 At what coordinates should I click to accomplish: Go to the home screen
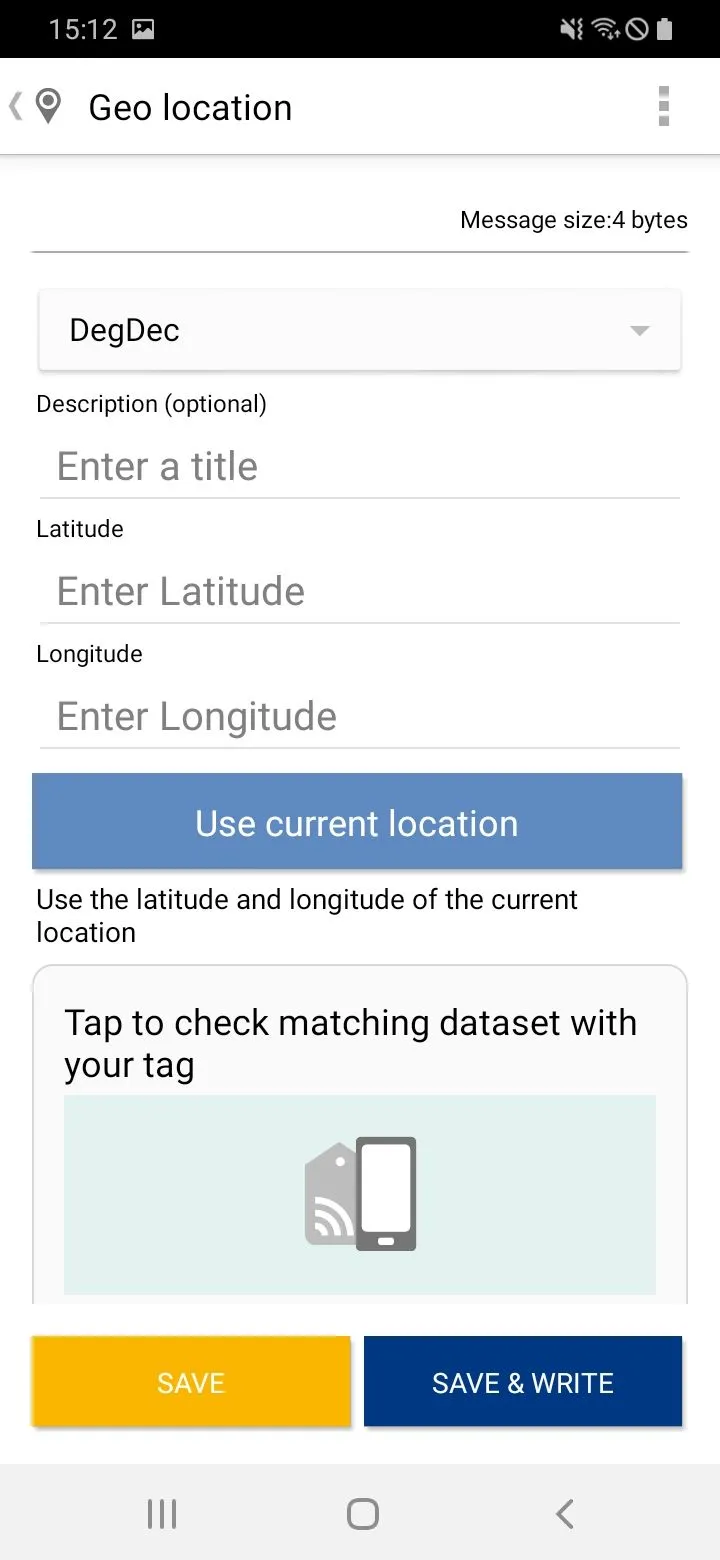click(x=362, y=1514)
